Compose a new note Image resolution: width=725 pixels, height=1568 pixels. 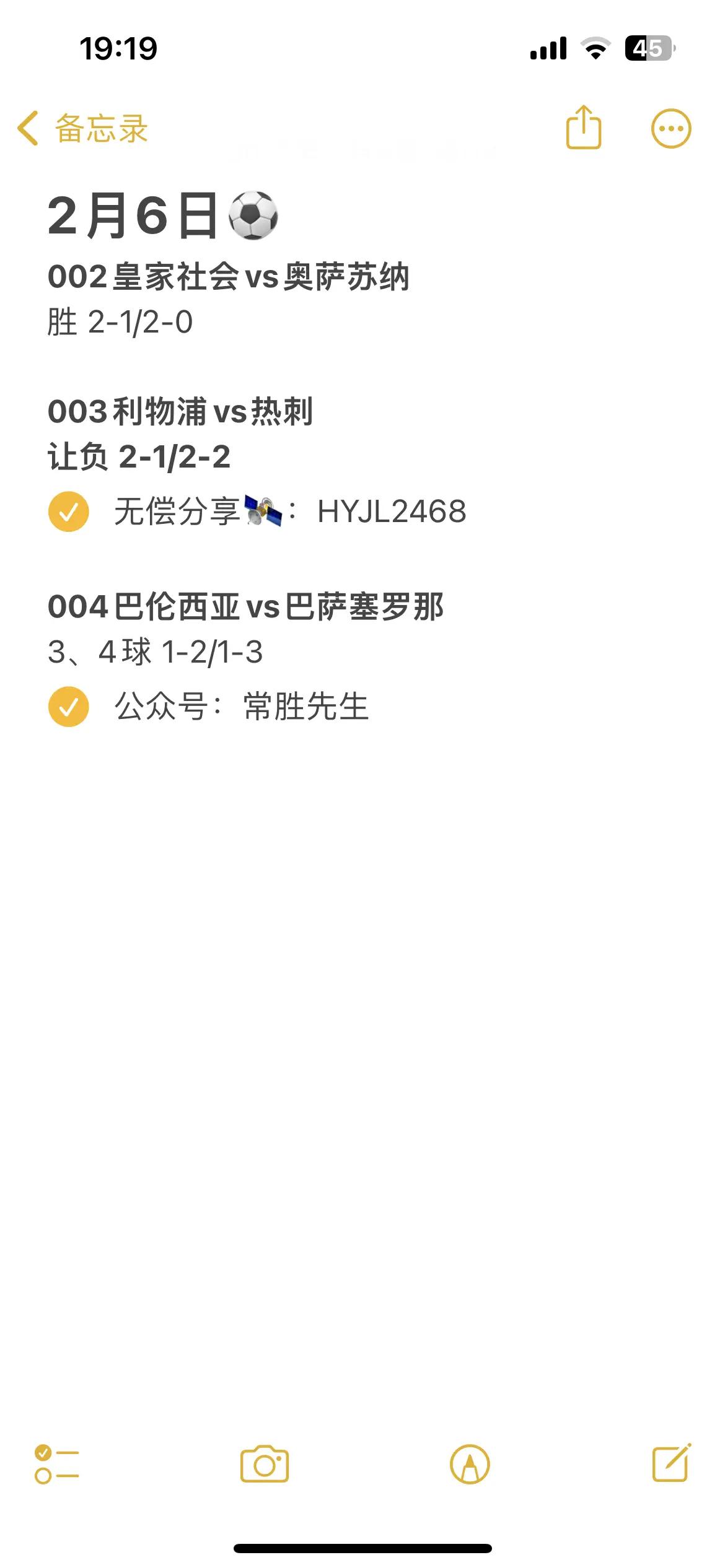(671, 1463)
